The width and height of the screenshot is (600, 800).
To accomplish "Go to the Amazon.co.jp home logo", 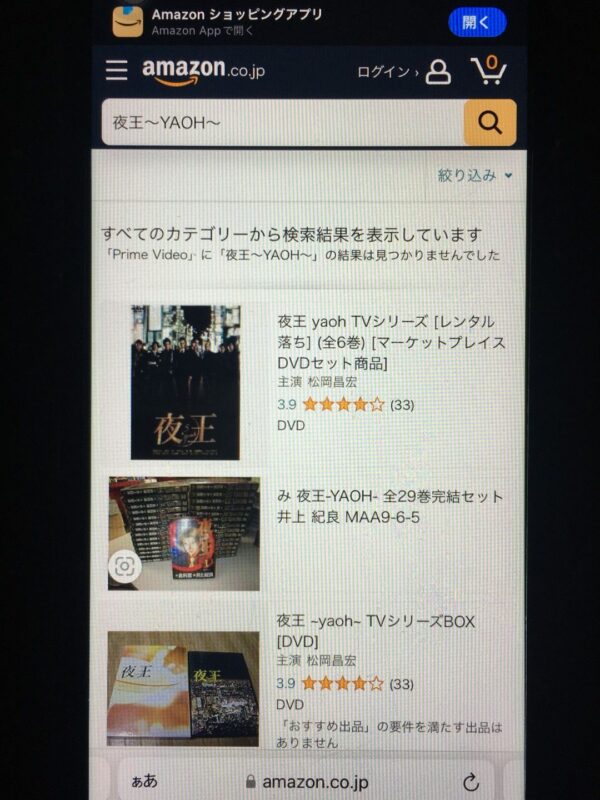I will [203, 71].
